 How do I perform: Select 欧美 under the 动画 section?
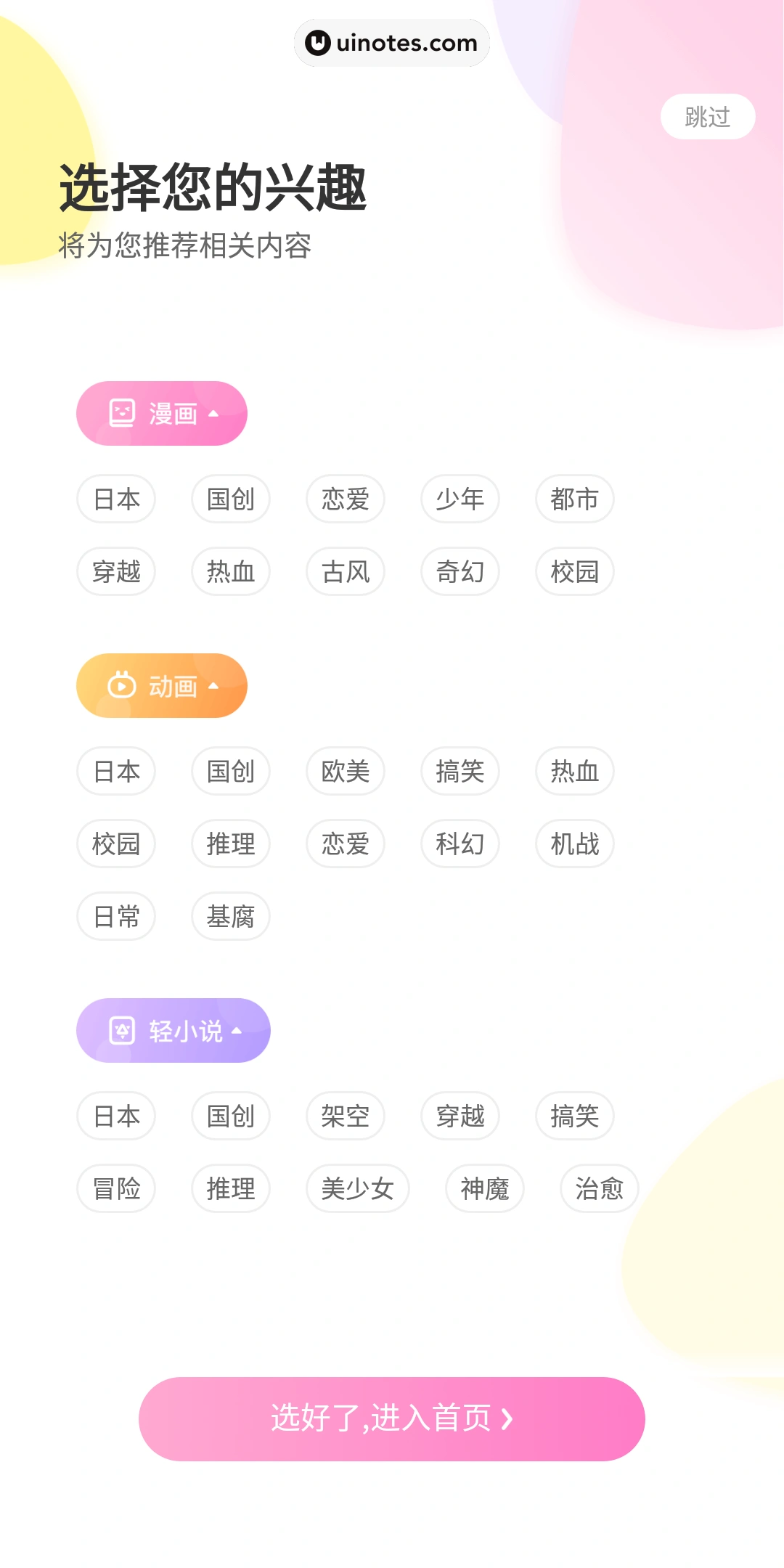tap(346, 772)
